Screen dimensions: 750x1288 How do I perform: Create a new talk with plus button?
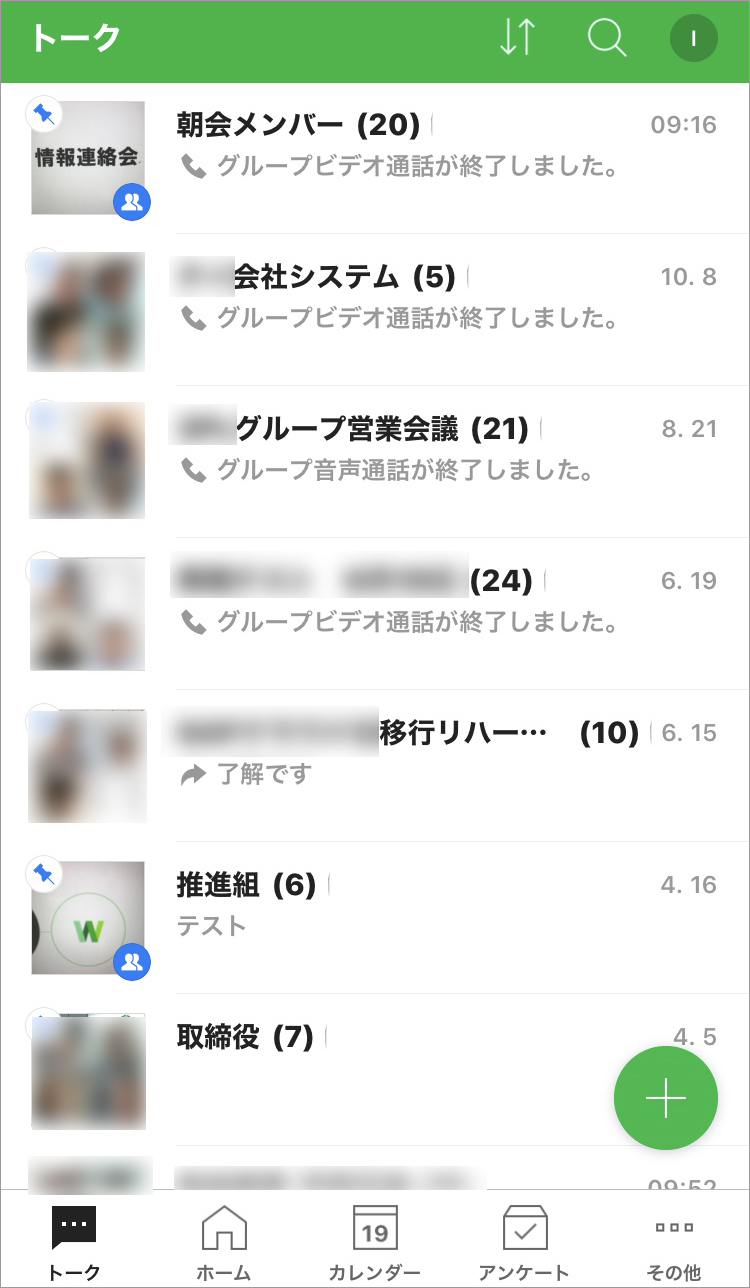pos(665,1098)
